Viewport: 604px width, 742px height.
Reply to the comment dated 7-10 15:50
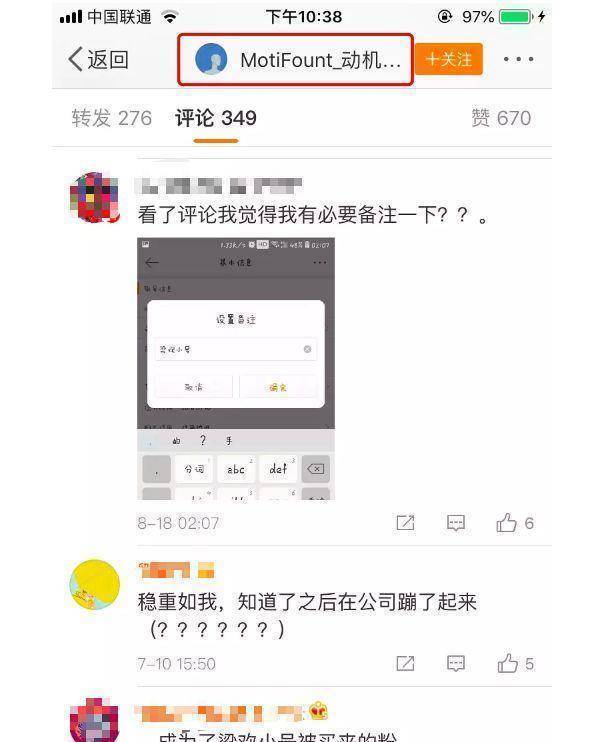tap(456, 663)
